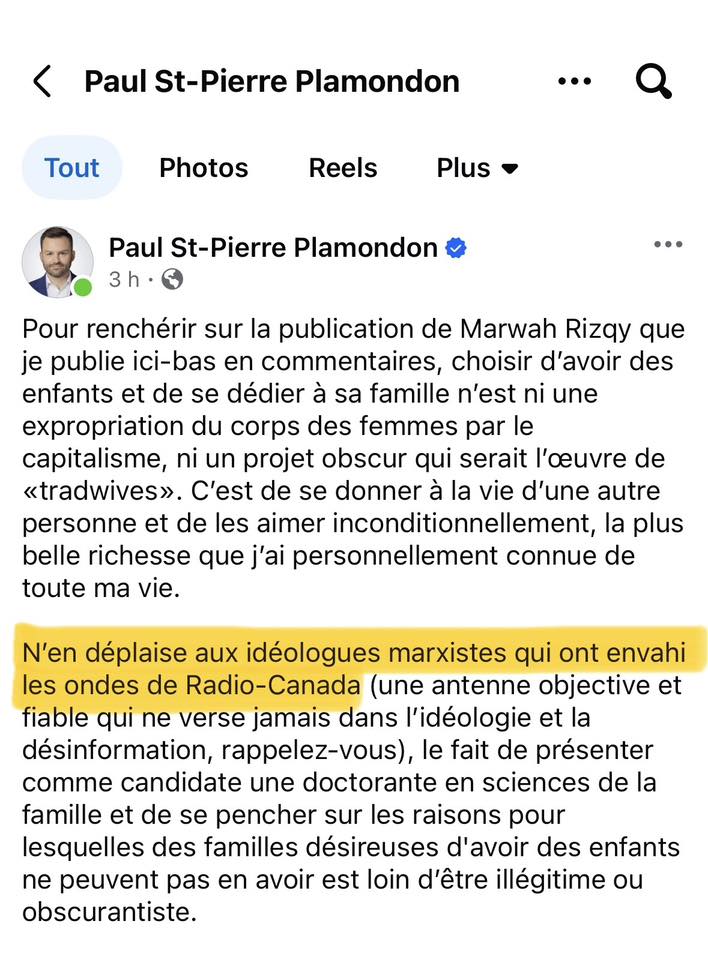
Task: Open the profile overflow menu in header
Action: tap(574, 81)
